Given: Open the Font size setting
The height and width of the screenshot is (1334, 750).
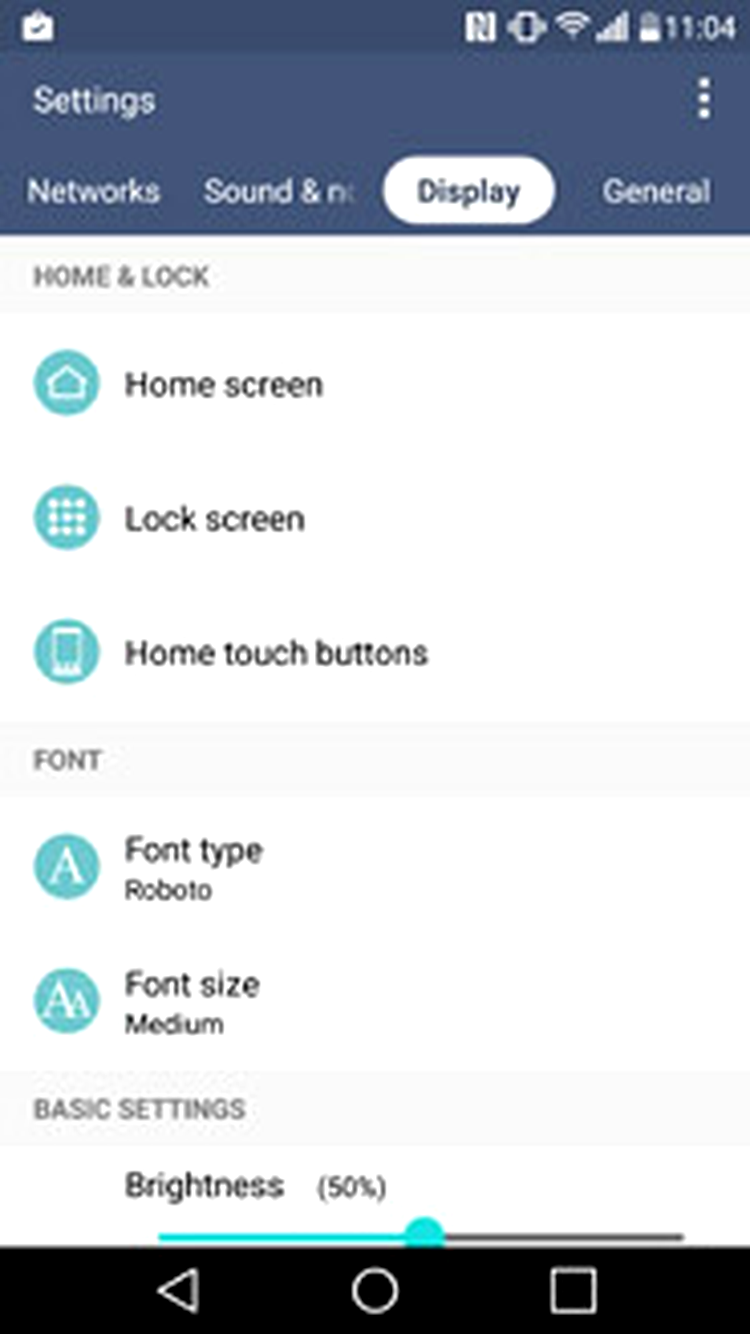Looking at the screenshot, I should [x=375, y=1000].
